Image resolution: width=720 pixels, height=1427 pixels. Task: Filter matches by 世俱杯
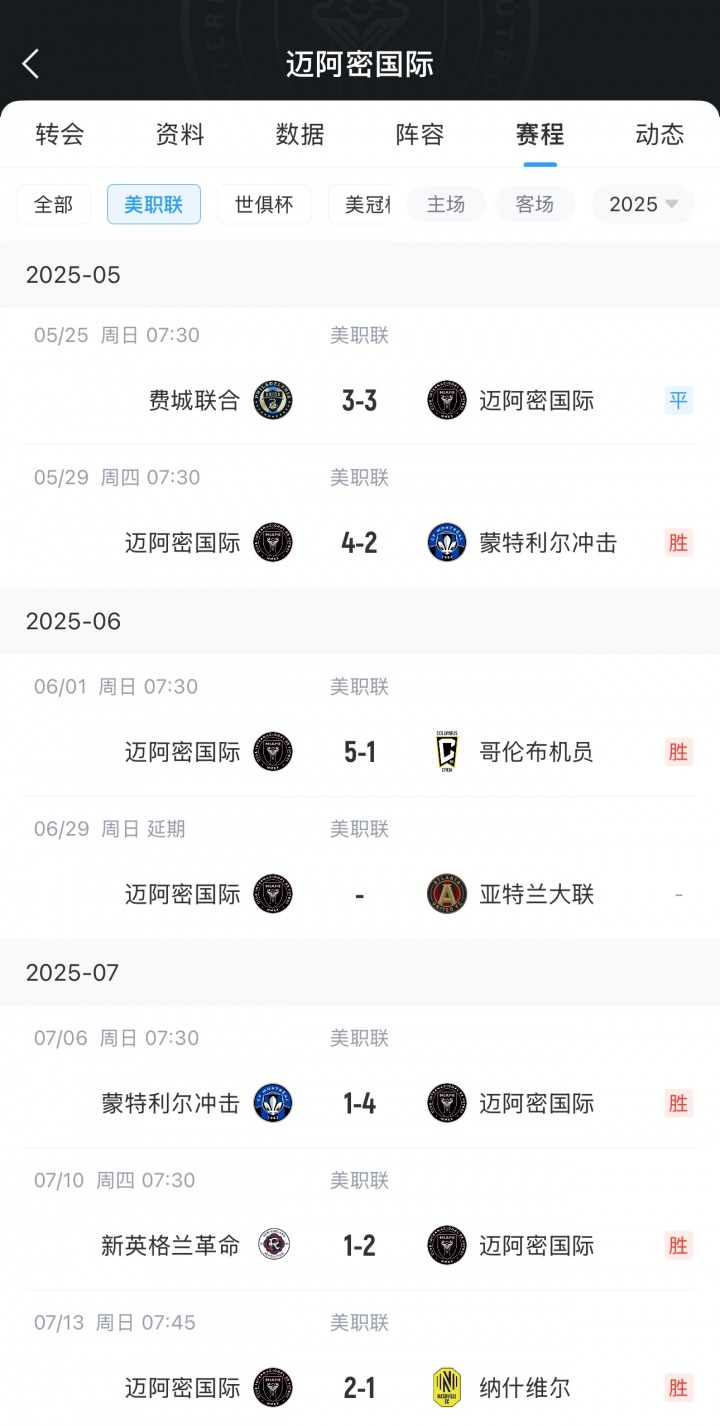point(264,204)
